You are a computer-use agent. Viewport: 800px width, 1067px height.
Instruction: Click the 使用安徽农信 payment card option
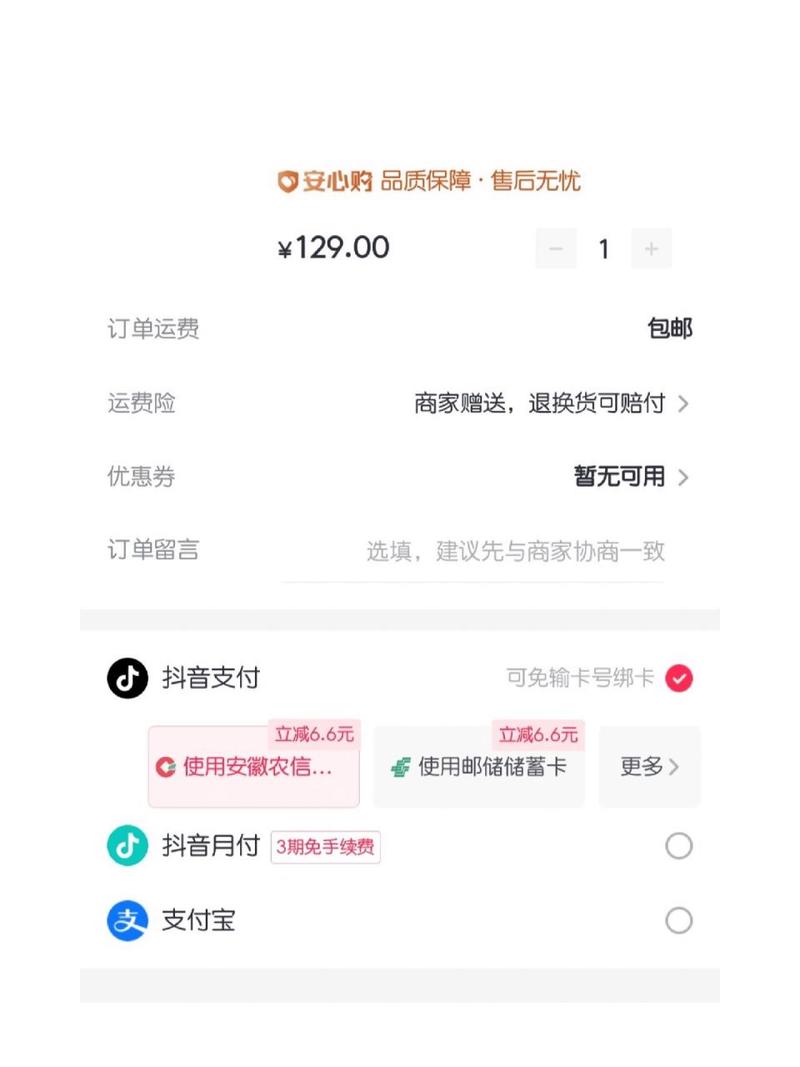[252, 768]
